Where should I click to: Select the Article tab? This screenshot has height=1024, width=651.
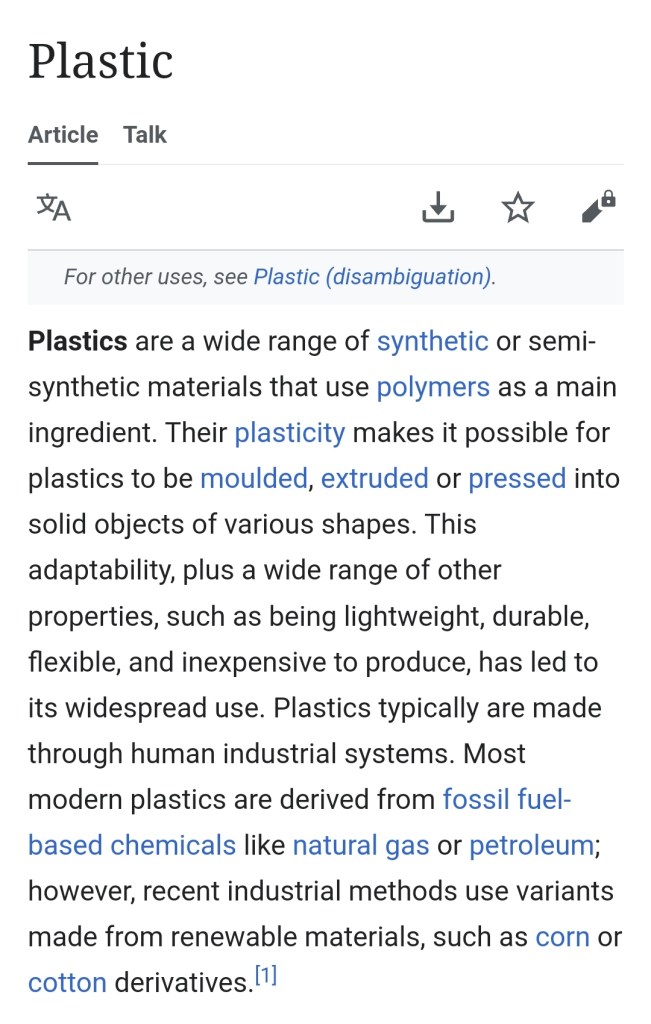63,135
